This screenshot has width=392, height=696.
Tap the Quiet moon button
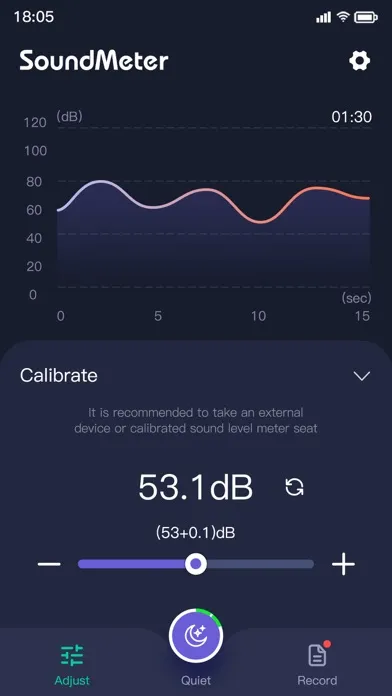[x=196, y=636]
